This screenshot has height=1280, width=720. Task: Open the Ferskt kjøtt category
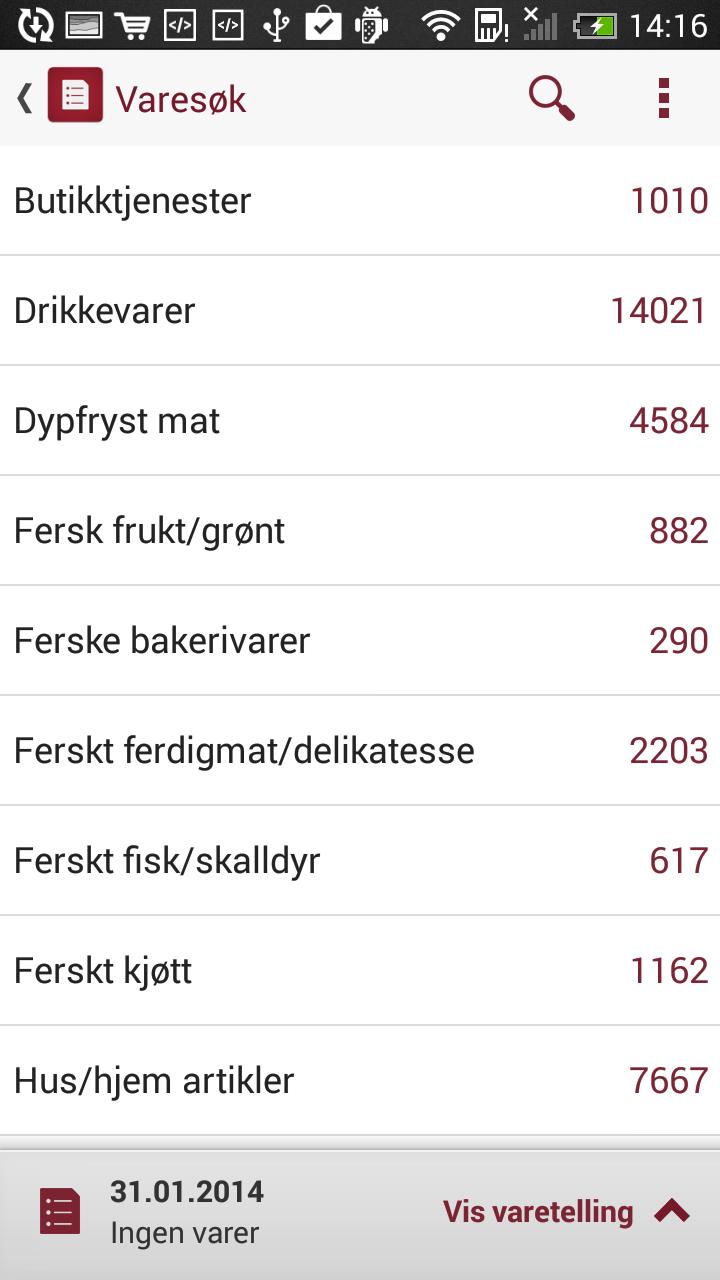point(360,969)
